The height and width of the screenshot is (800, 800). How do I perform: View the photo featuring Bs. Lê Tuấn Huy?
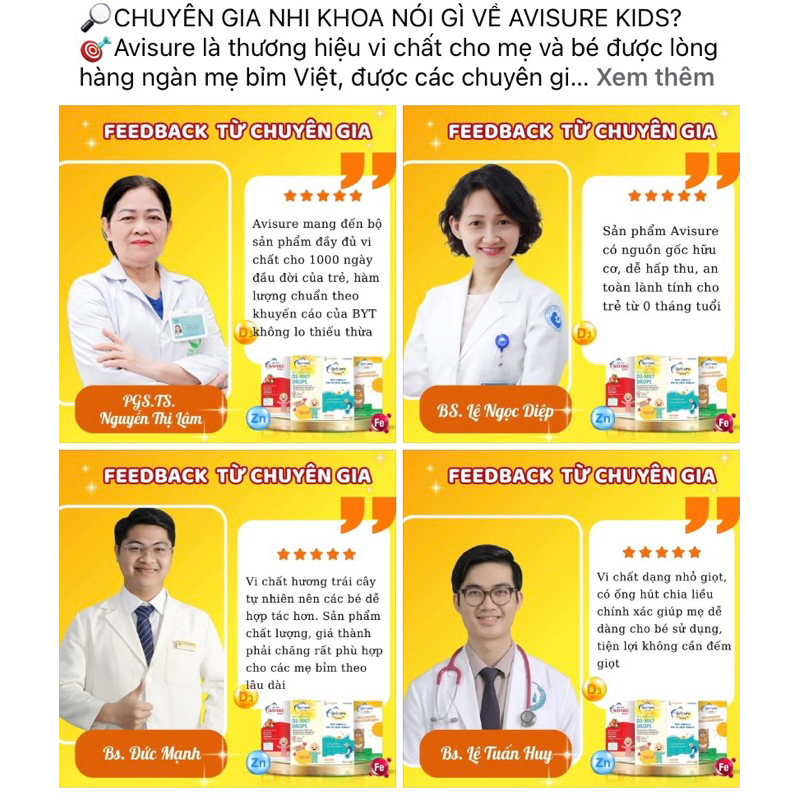point(571,617)
